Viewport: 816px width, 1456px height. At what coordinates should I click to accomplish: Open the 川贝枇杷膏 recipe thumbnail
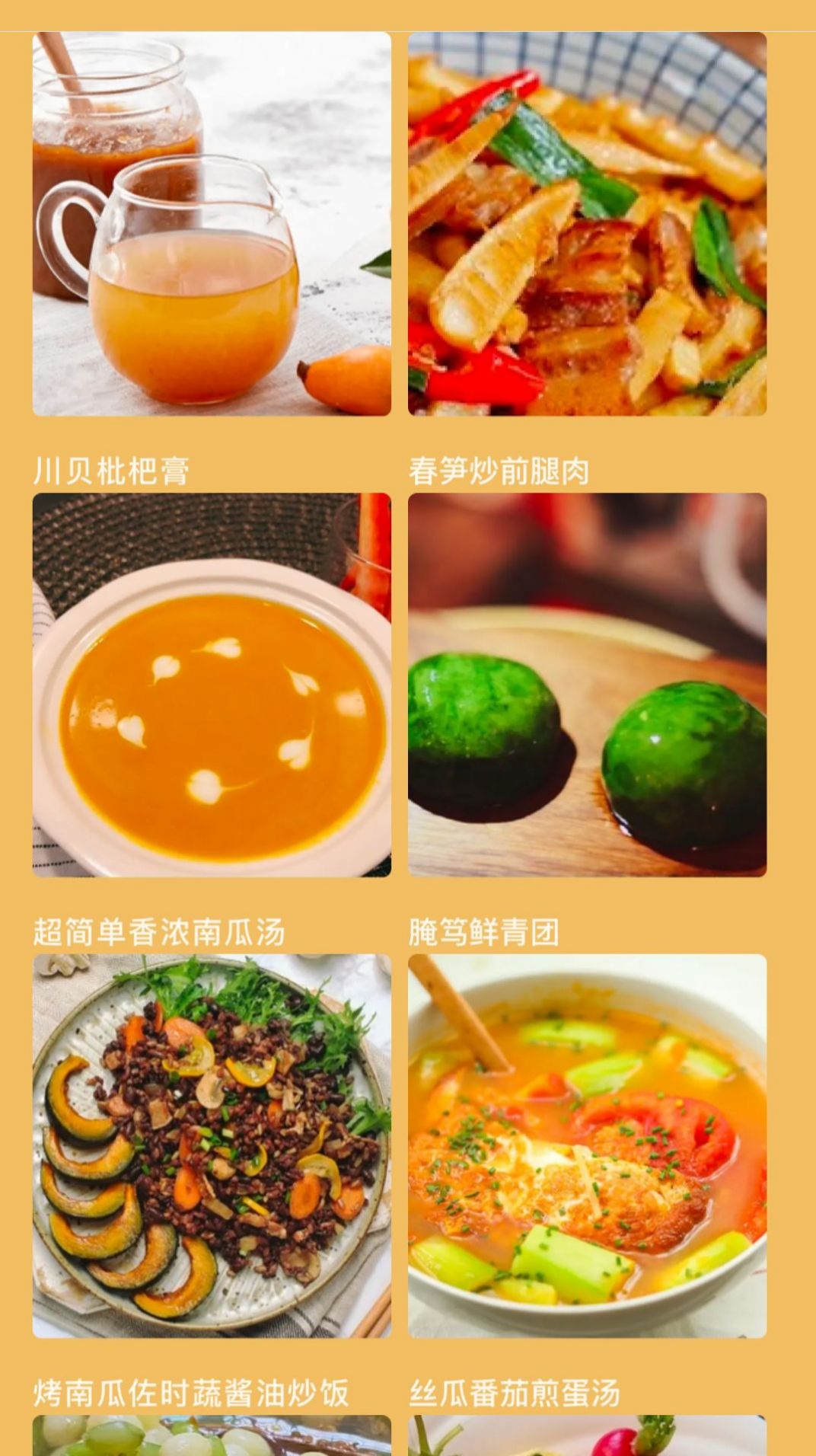pos(211,223)
